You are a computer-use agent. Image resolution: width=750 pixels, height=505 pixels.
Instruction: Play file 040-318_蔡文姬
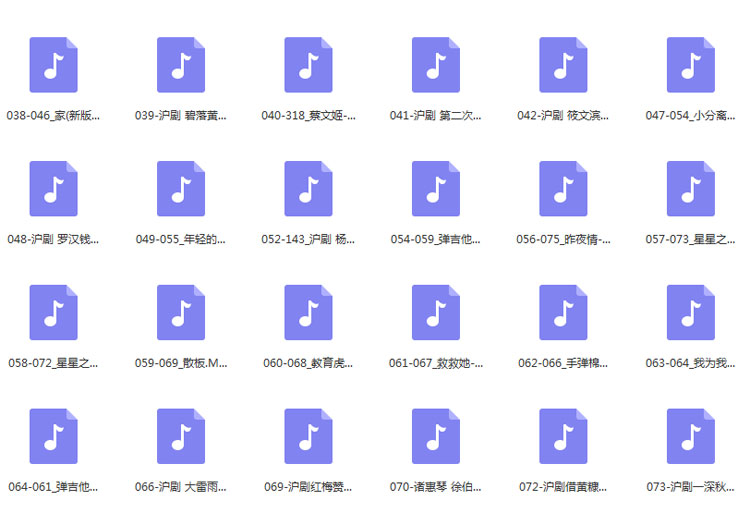[x=308, y=65]
